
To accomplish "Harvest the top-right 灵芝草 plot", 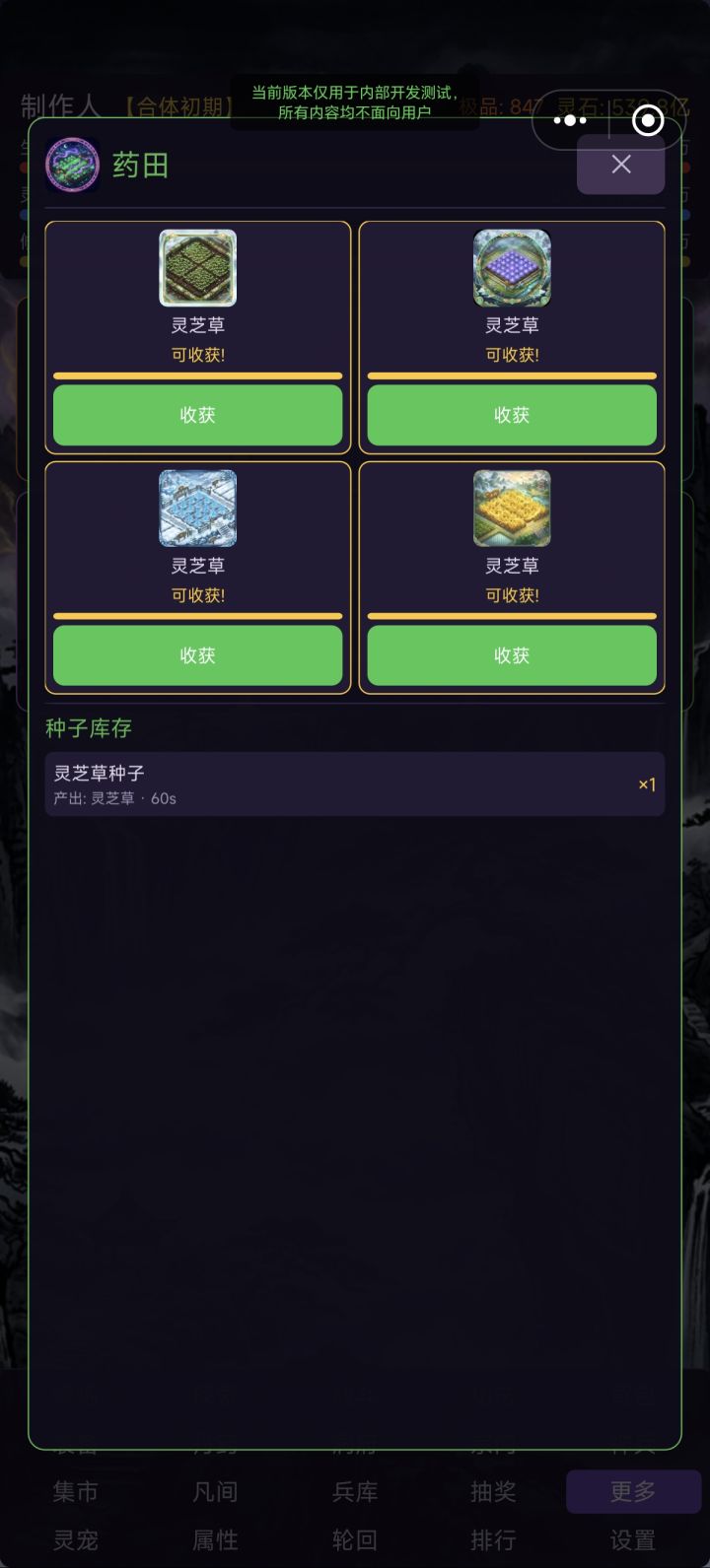I will [x=511, y=415].
